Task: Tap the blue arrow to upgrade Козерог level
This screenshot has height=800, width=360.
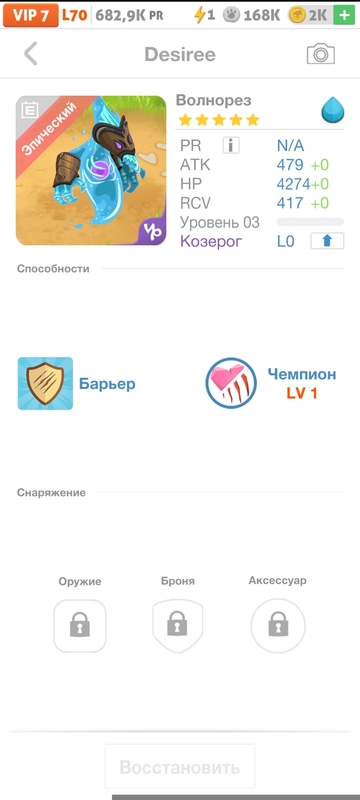Action: pos(327,241)
